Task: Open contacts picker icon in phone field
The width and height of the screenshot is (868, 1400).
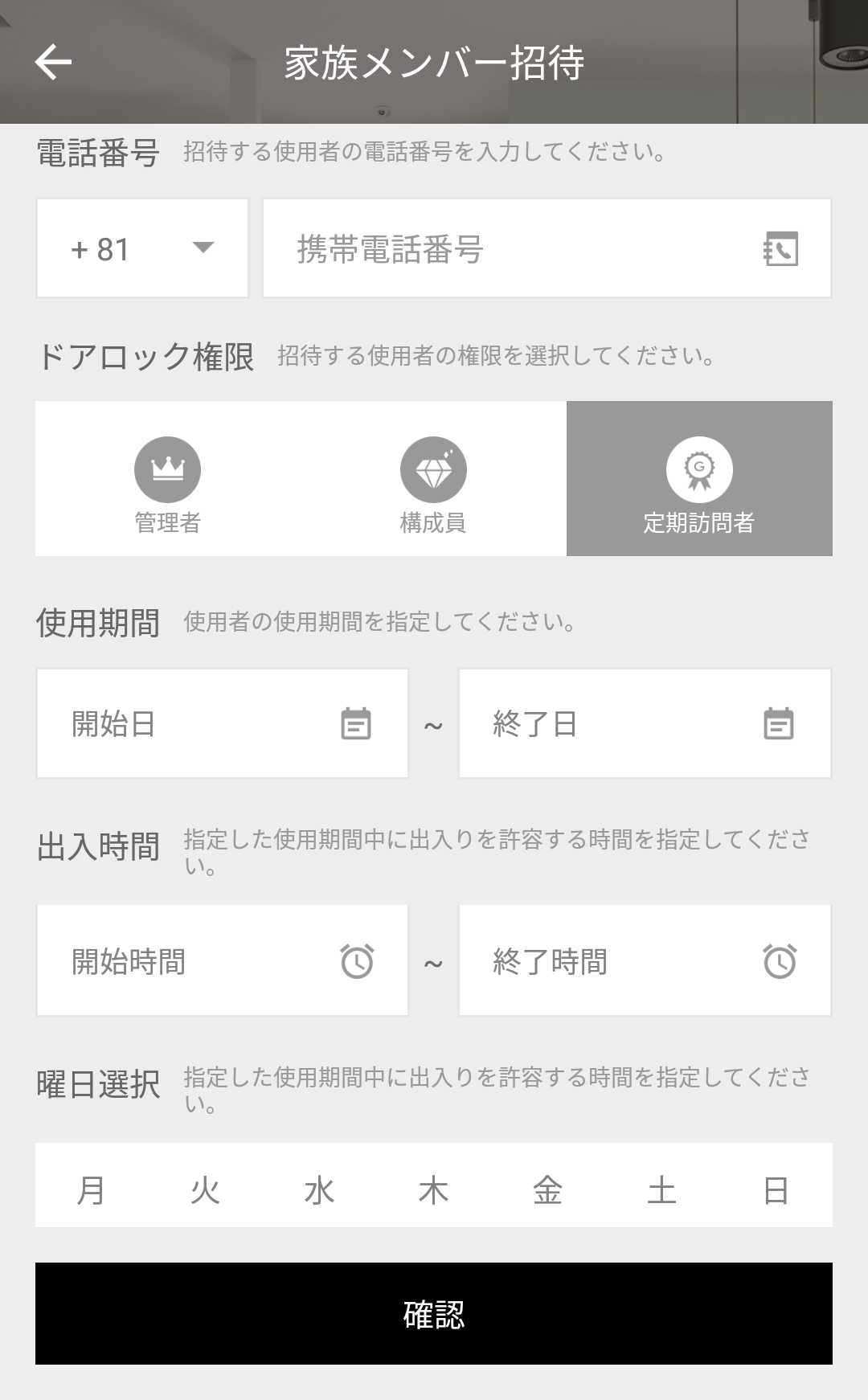Action: coord(780,249)
